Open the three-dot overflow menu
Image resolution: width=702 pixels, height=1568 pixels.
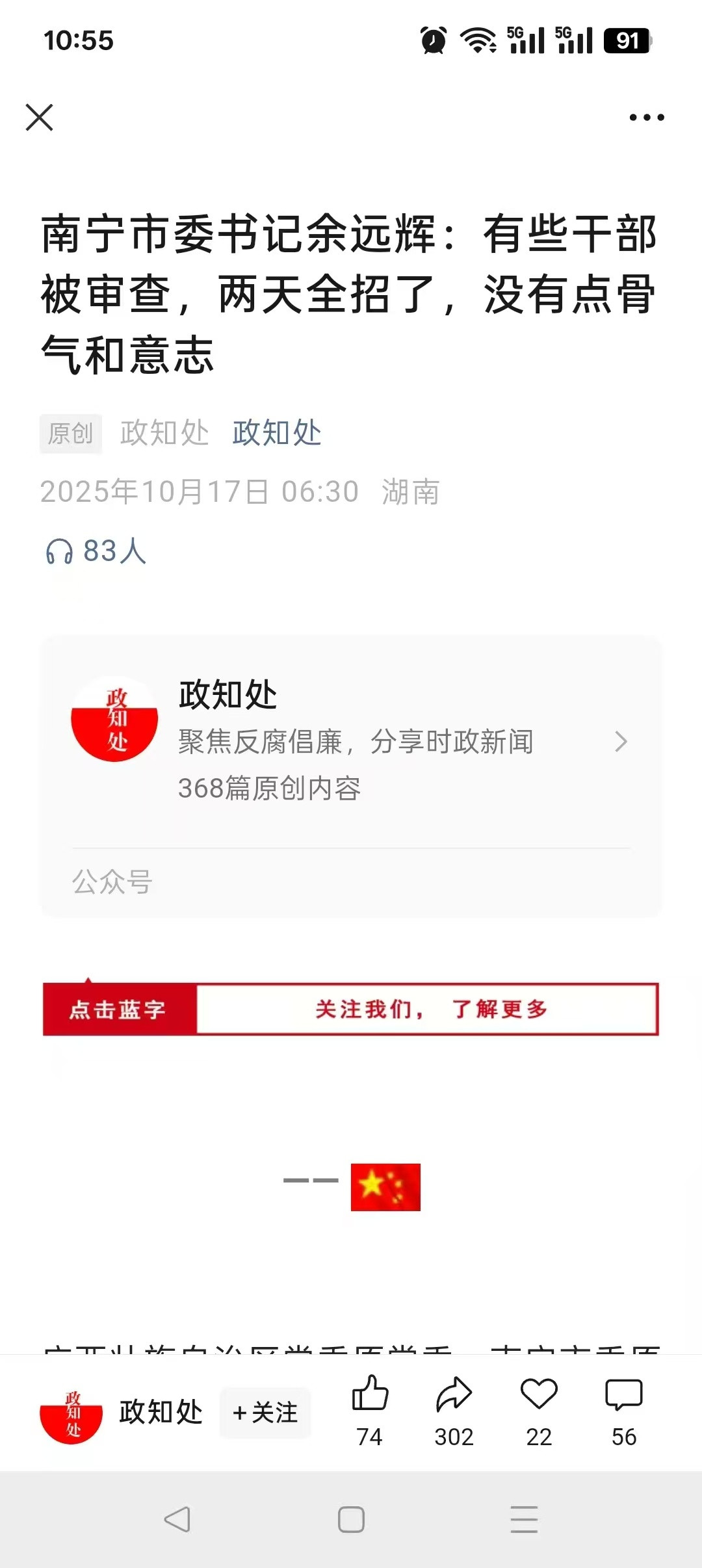(646, 118)
